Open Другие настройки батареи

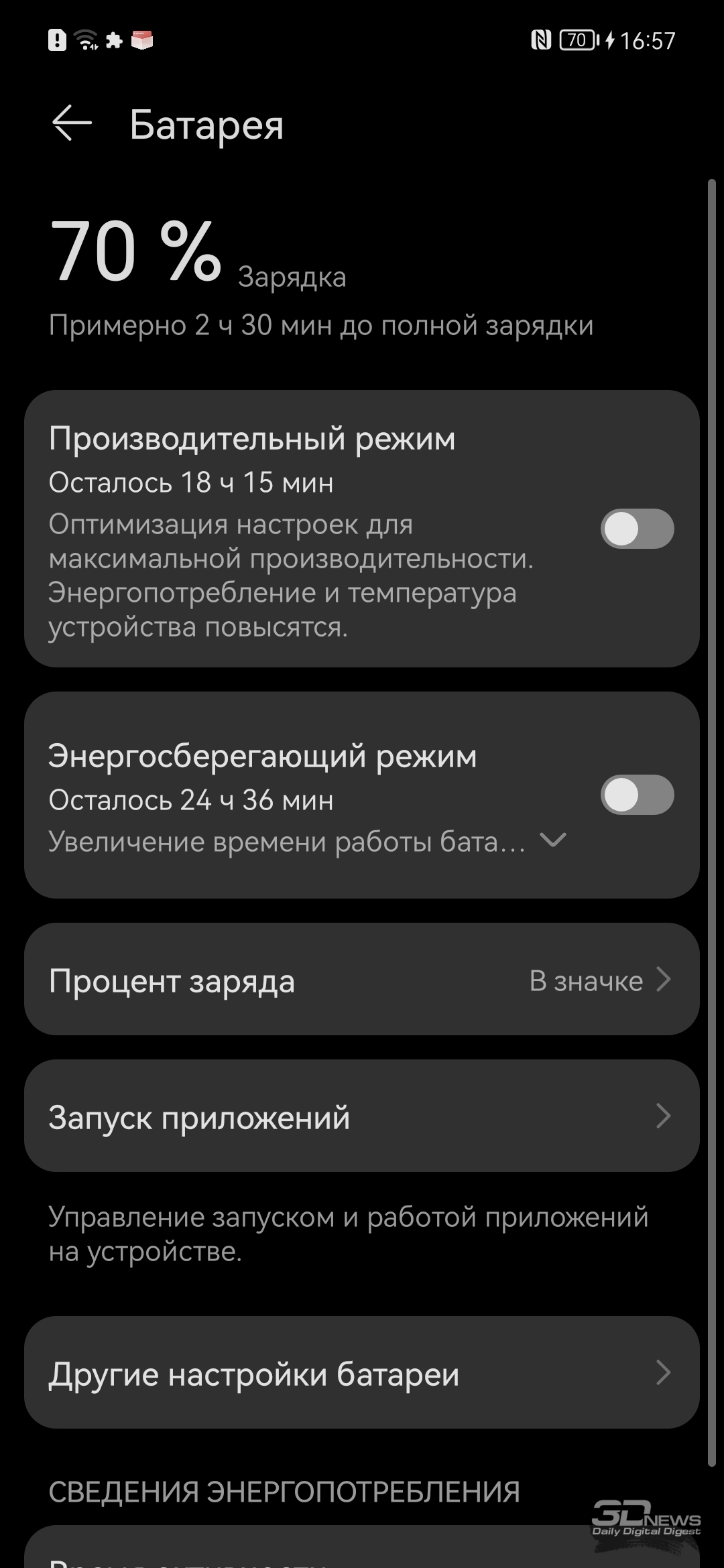point(362,1373)
